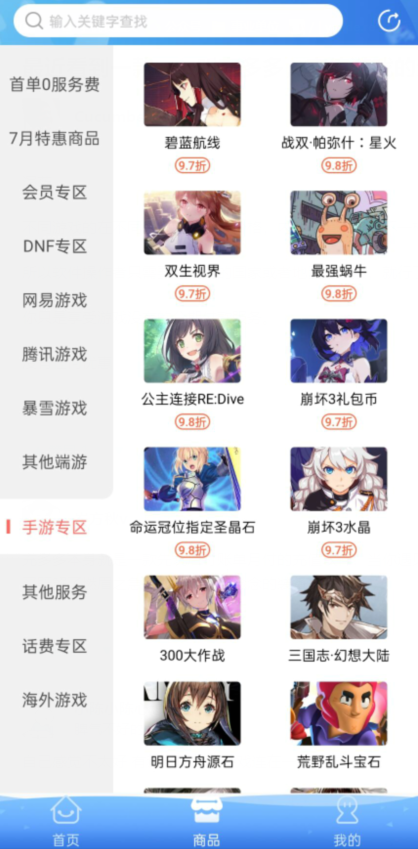Open the 碧蓝航线 product card

(x=192, y=117)
